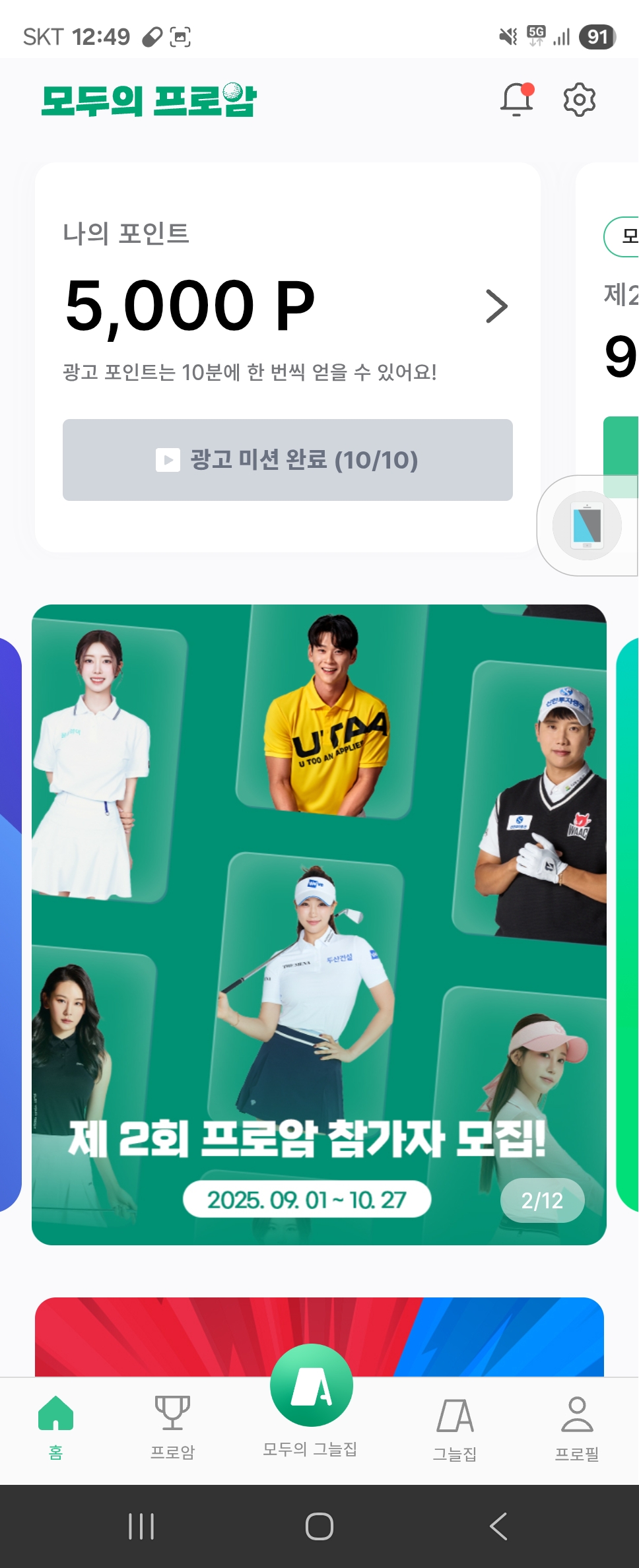Switch to the 프로암 tab
The image size is (639, 1568).
[172, 1424]
